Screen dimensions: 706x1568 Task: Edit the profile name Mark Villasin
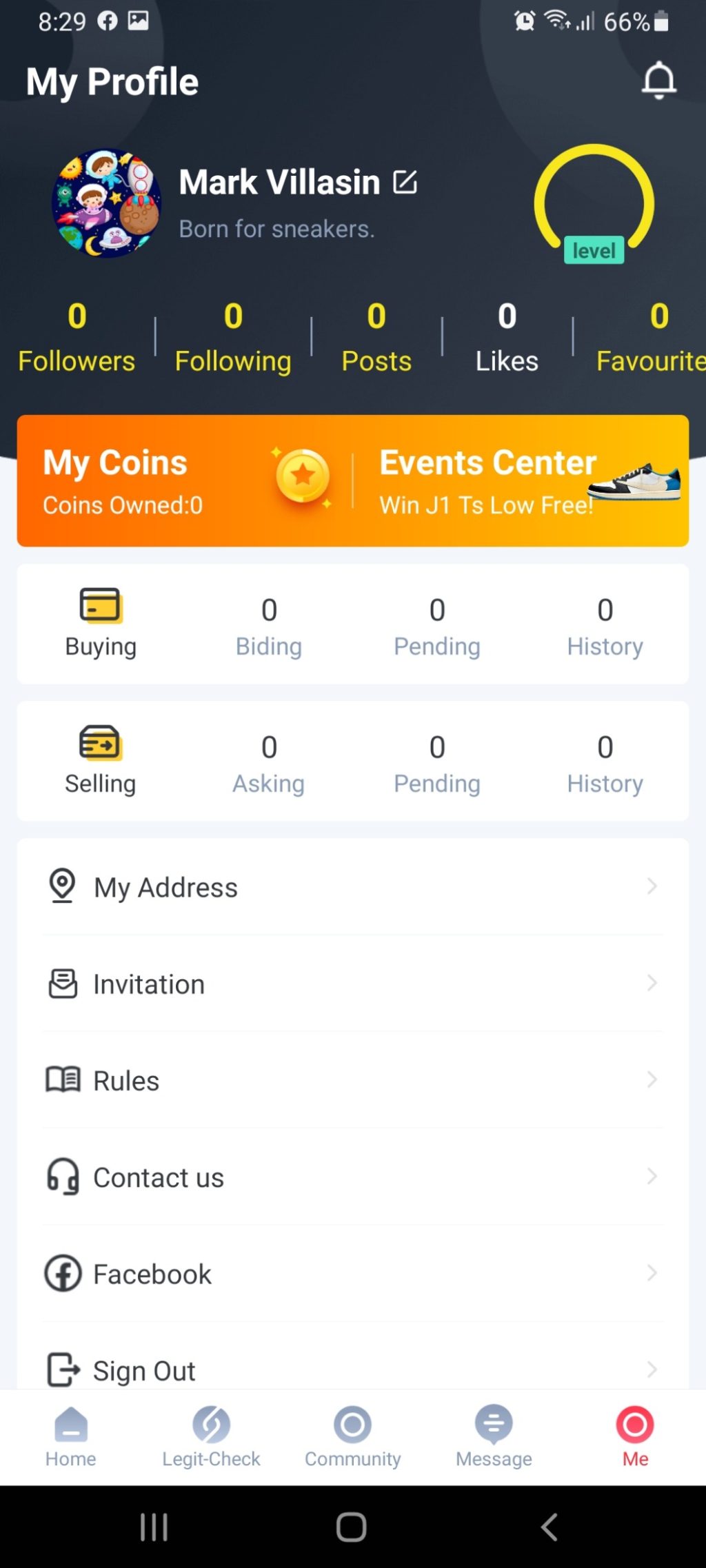(405, 183)
